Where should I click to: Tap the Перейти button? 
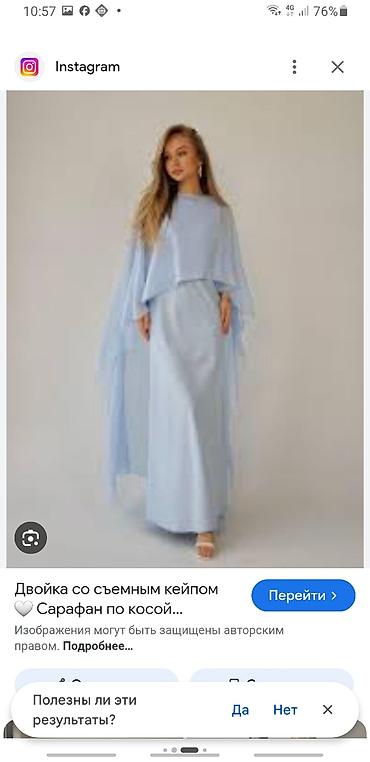pos(303,595)
